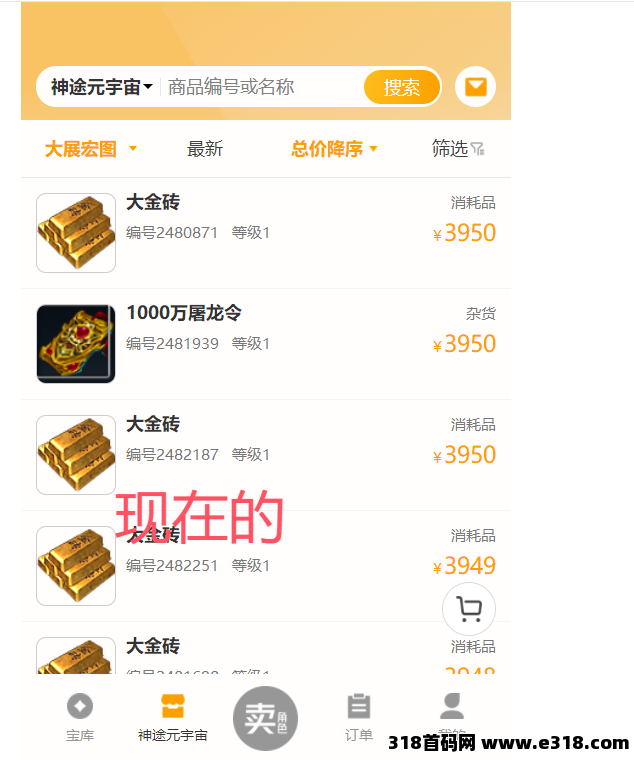Open the orange dropdown icon beside search
The image size is (634, 760).
pos(475,87)
